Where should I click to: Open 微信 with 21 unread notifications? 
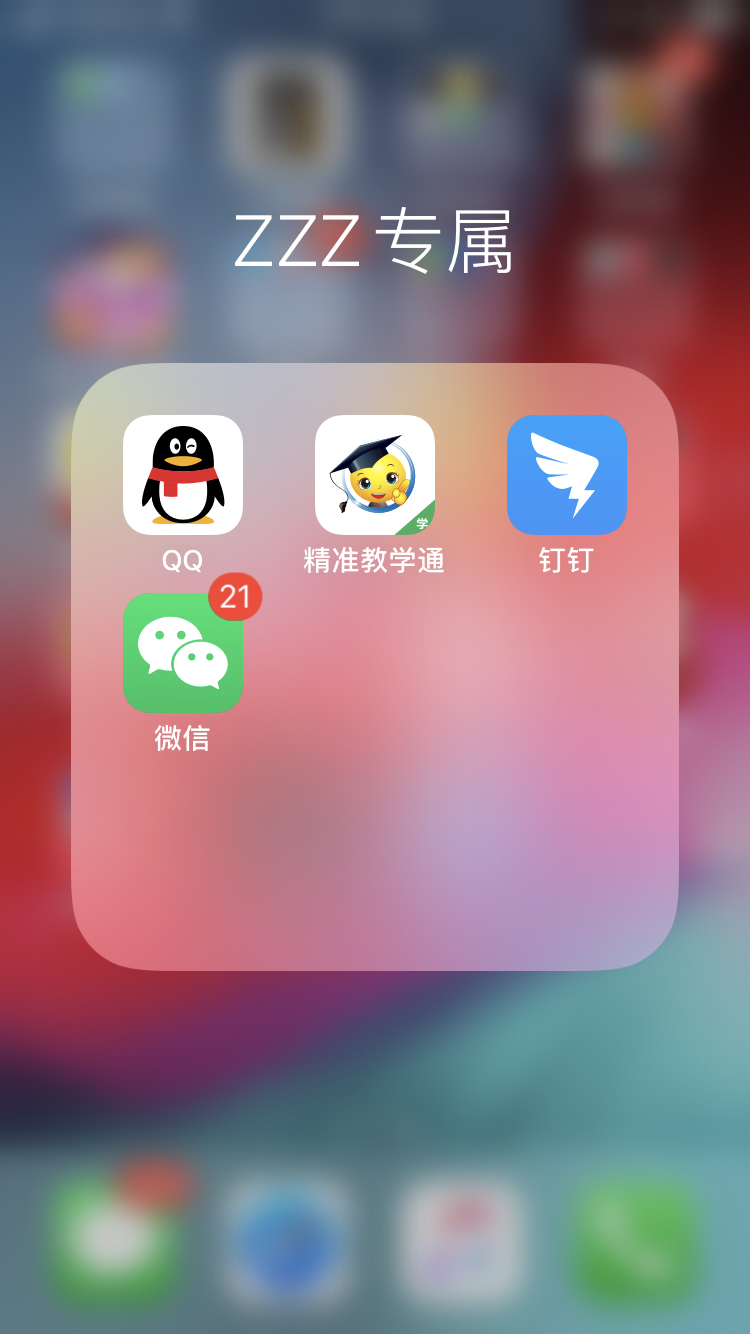[183, 653]
